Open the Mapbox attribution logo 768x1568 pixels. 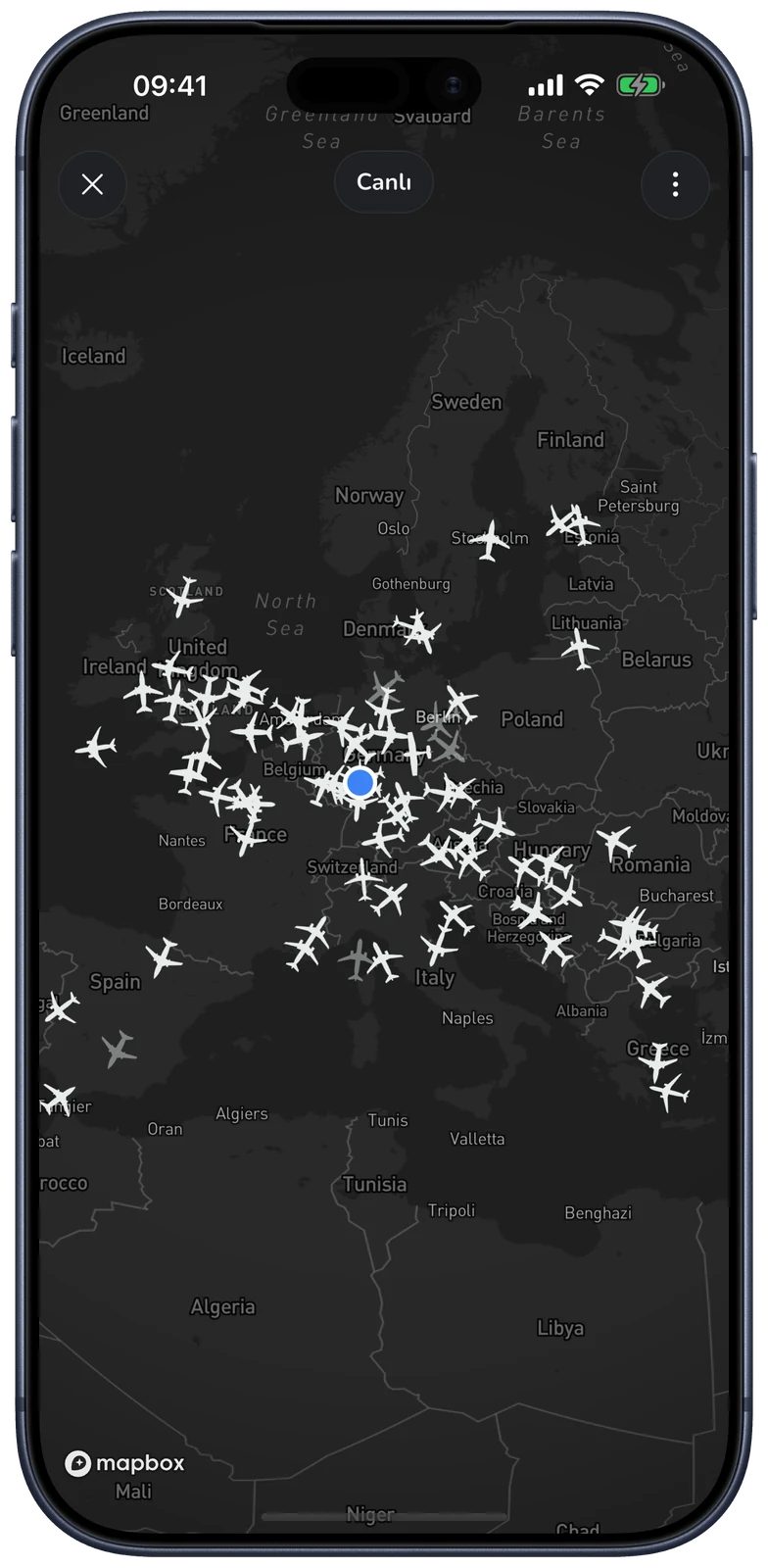pos(124,1463)
